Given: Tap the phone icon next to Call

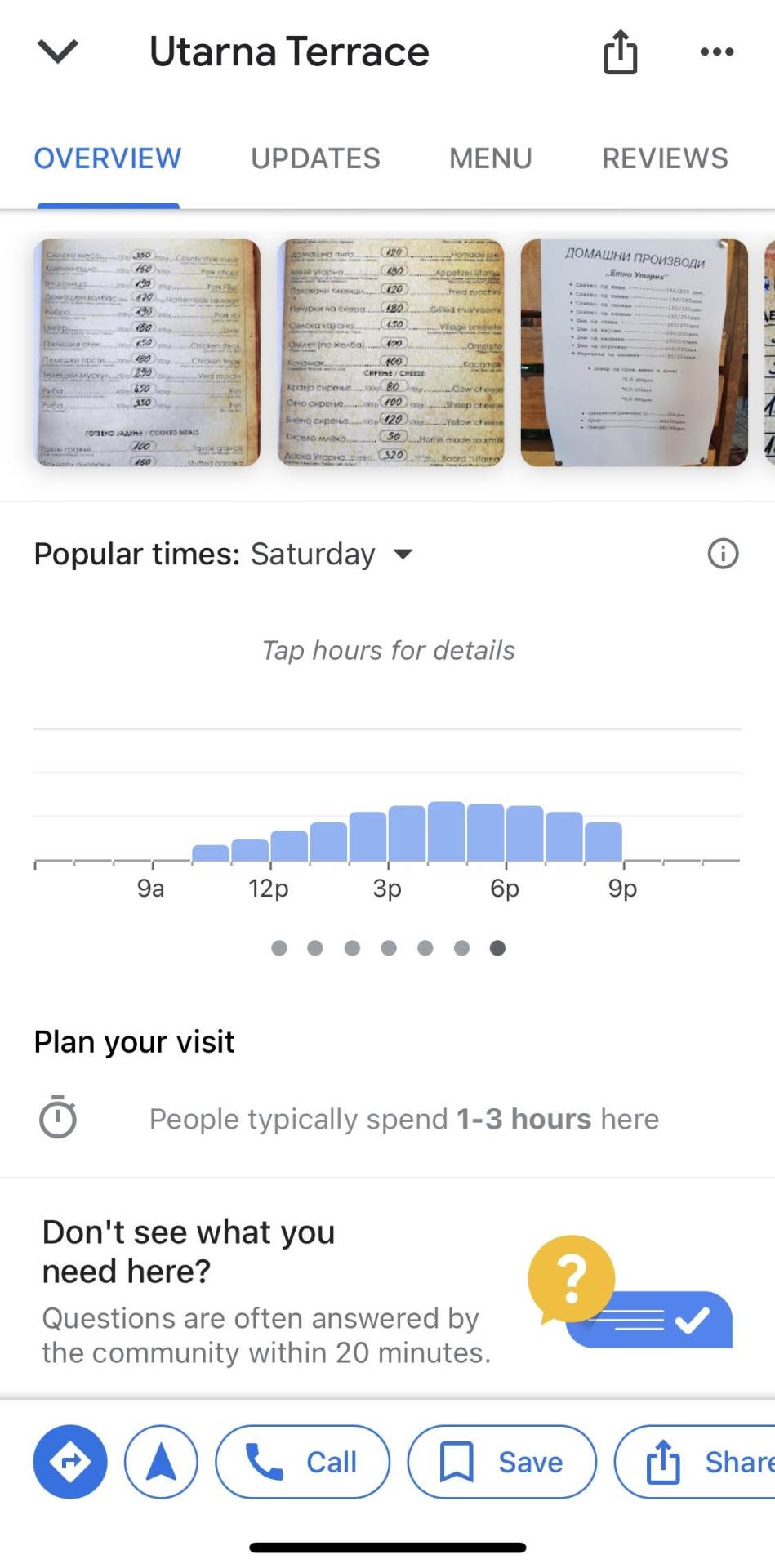Looking at the screenshot, I should [261, 1462].
